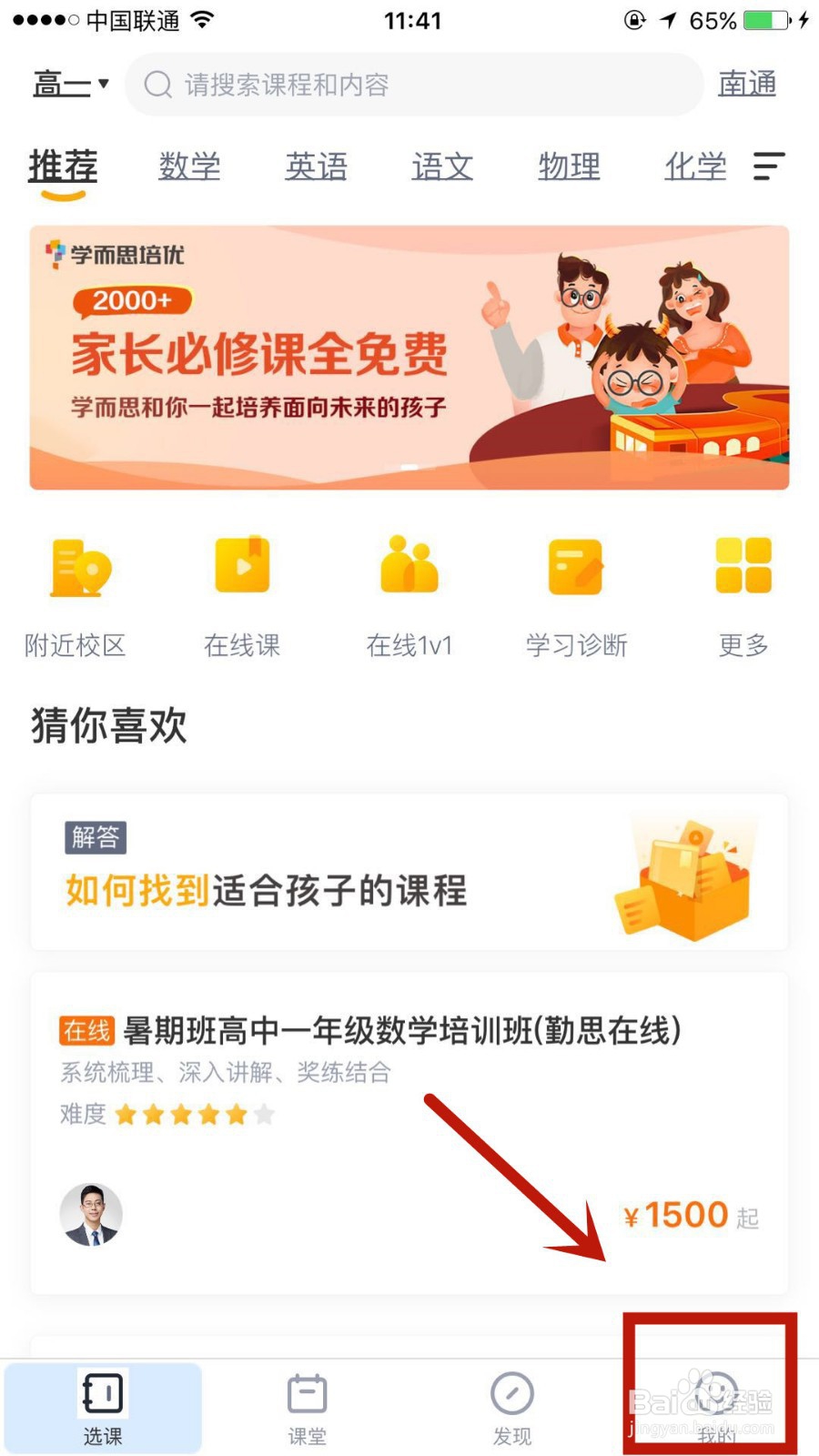Open the 我的 profile icon in bottom bar
Image resolution: width=819 pixels, height=1456 pixels.
tap(715, 1392)
